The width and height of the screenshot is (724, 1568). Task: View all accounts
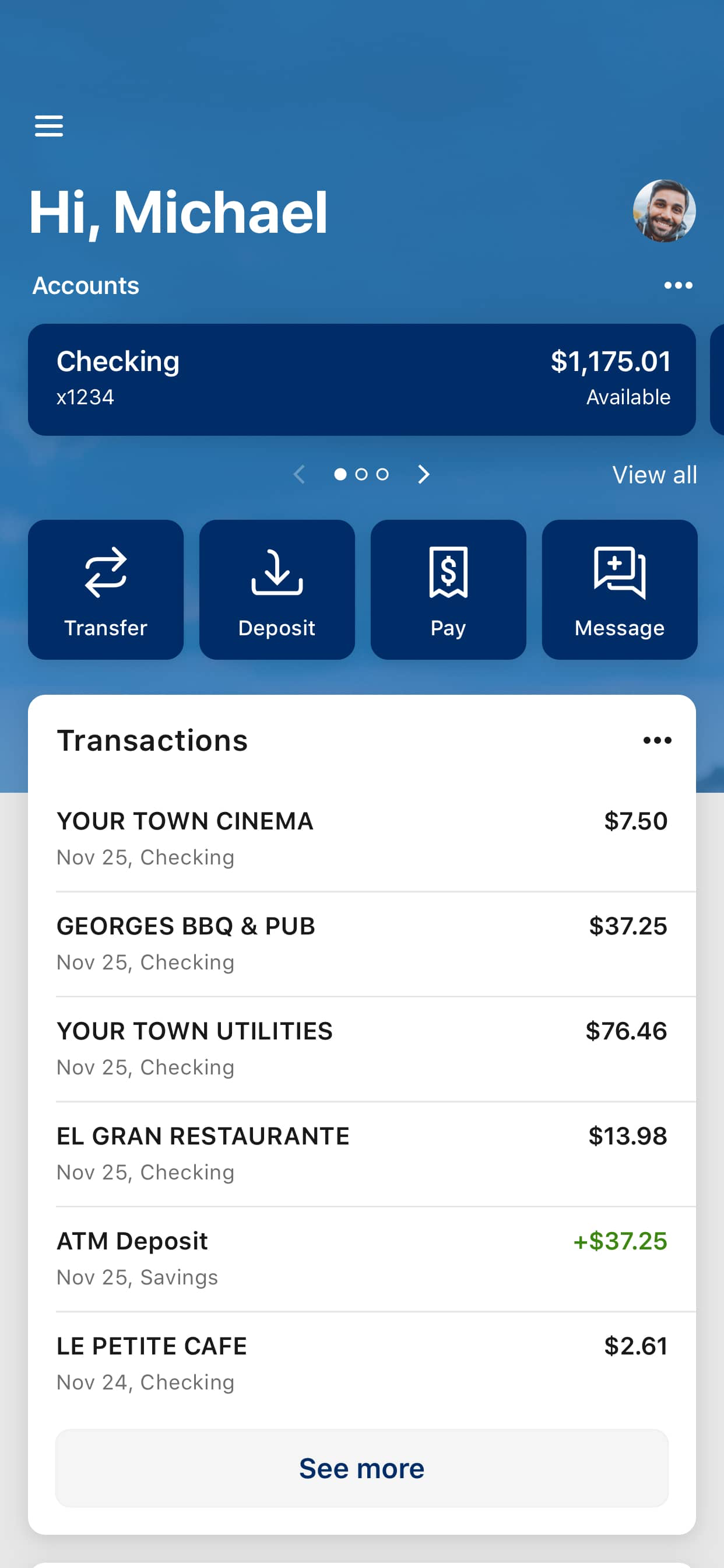coord(654,474)
